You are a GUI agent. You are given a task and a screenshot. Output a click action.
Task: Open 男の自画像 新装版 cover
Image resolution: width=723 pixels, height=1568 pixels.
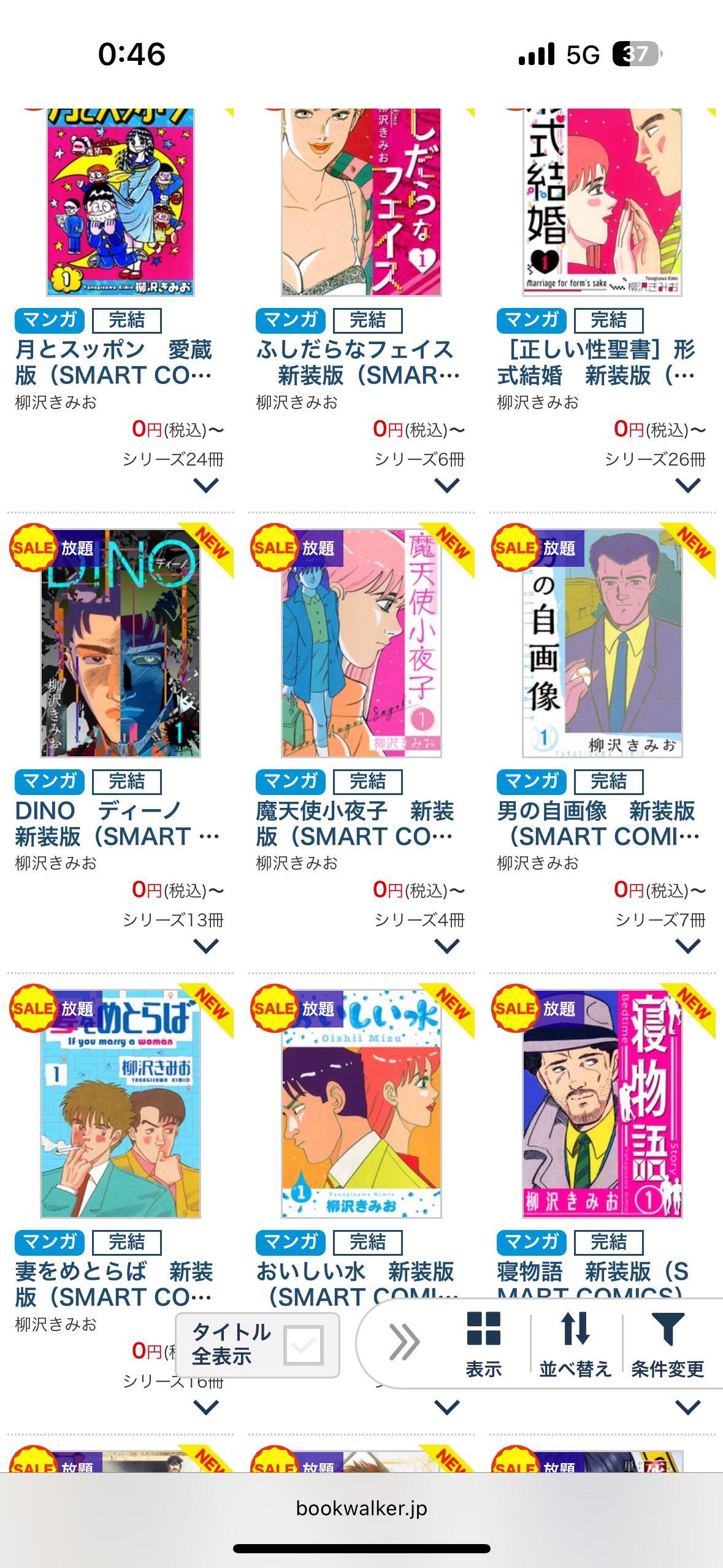602,643
